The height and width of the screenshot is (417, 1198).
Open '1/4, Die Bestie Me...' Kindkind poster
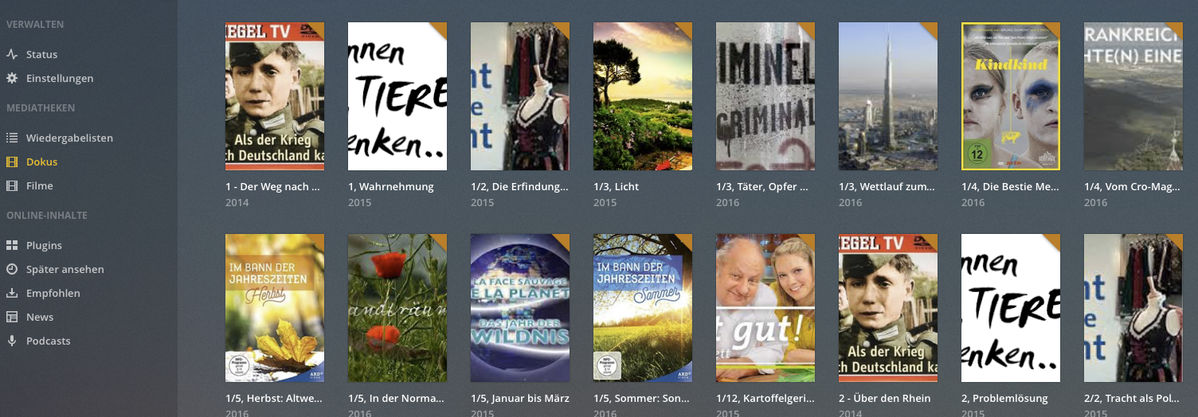click(1010, 97)
